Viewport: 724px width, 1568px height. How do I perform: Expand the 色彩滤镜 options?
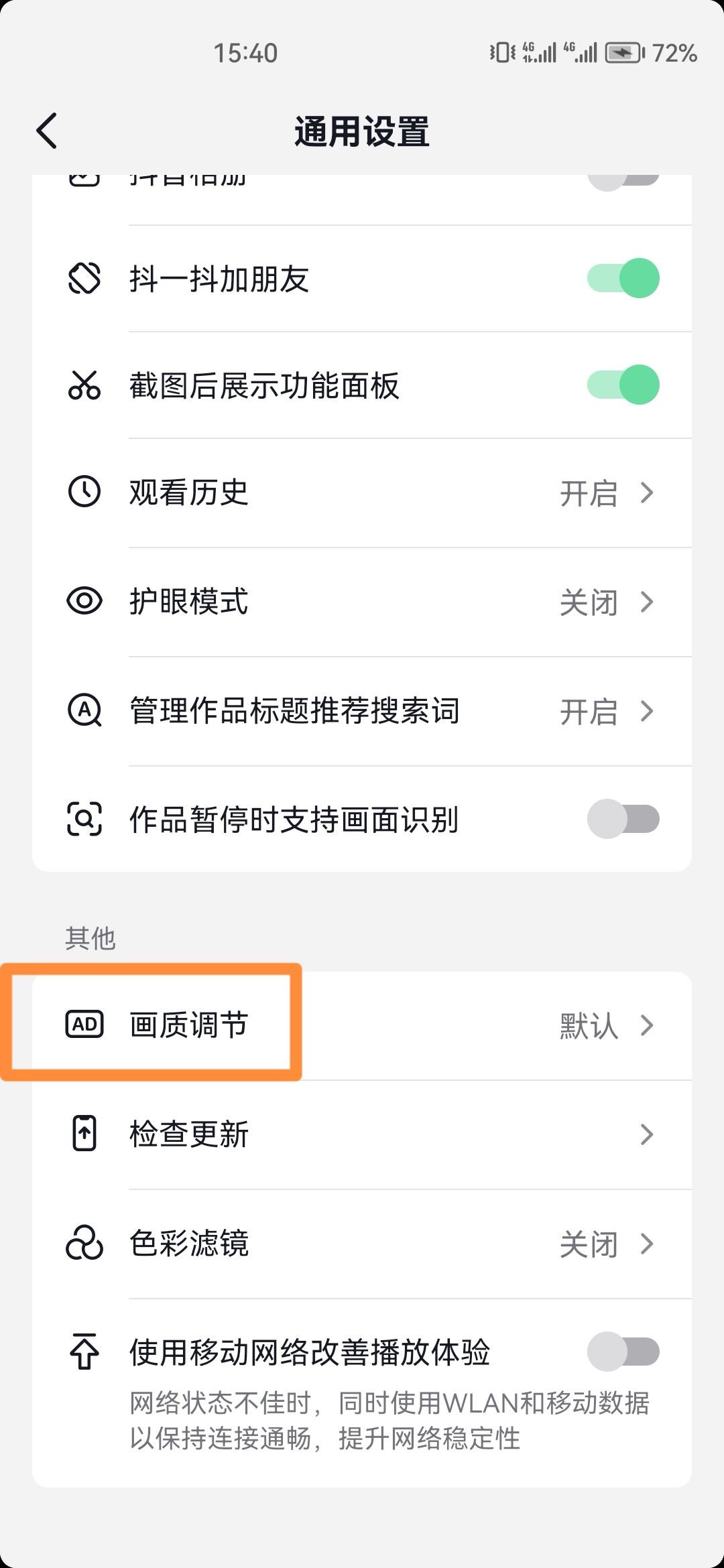click(x=646, y=1243)
